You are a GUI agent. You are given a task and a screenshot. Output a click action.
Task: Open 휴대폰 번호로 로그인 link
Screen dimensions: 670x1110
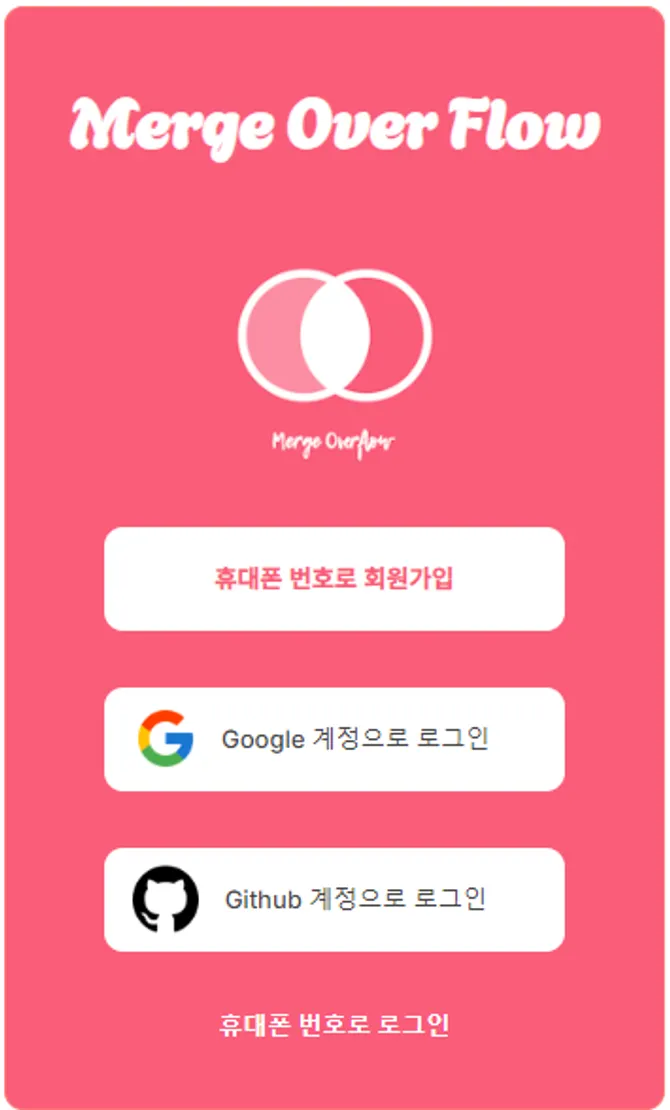click(334, 1025)
